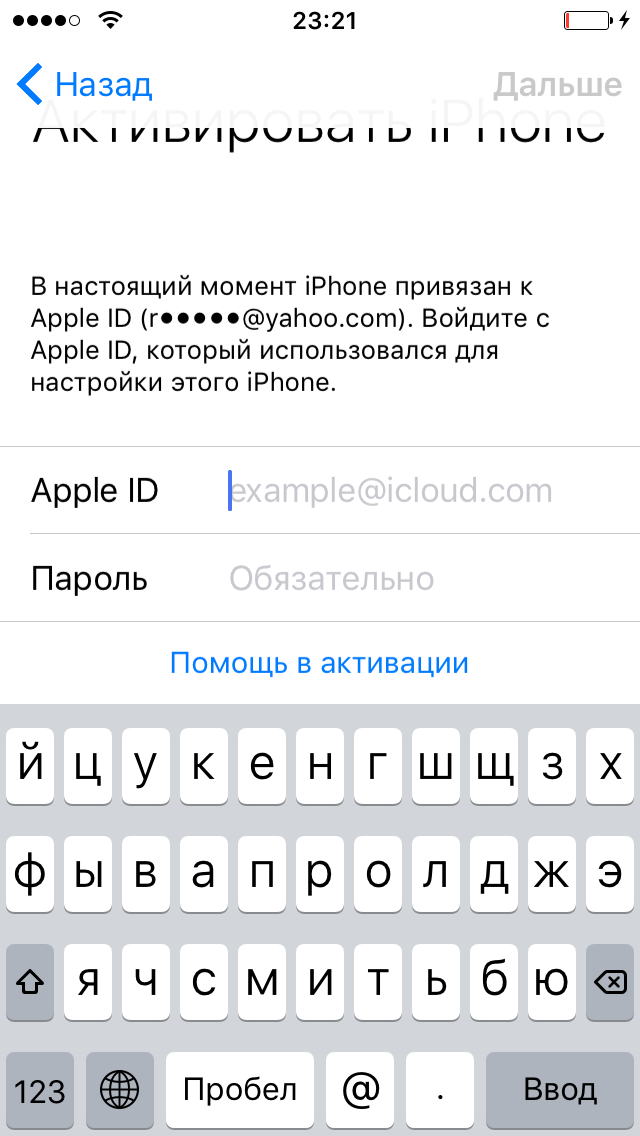Screen dimensions: 640x1136
Task: Tap the @ key on keyboard
Action: (x=360, y=1089)
